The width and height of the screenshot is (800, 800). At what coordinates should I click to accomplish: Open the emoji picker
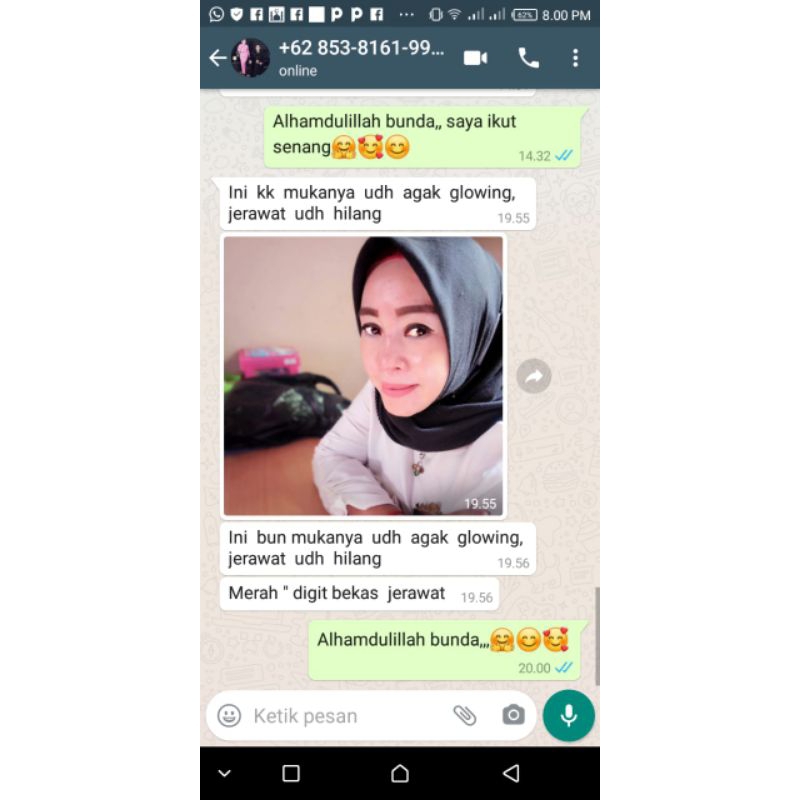coord(229,716)
